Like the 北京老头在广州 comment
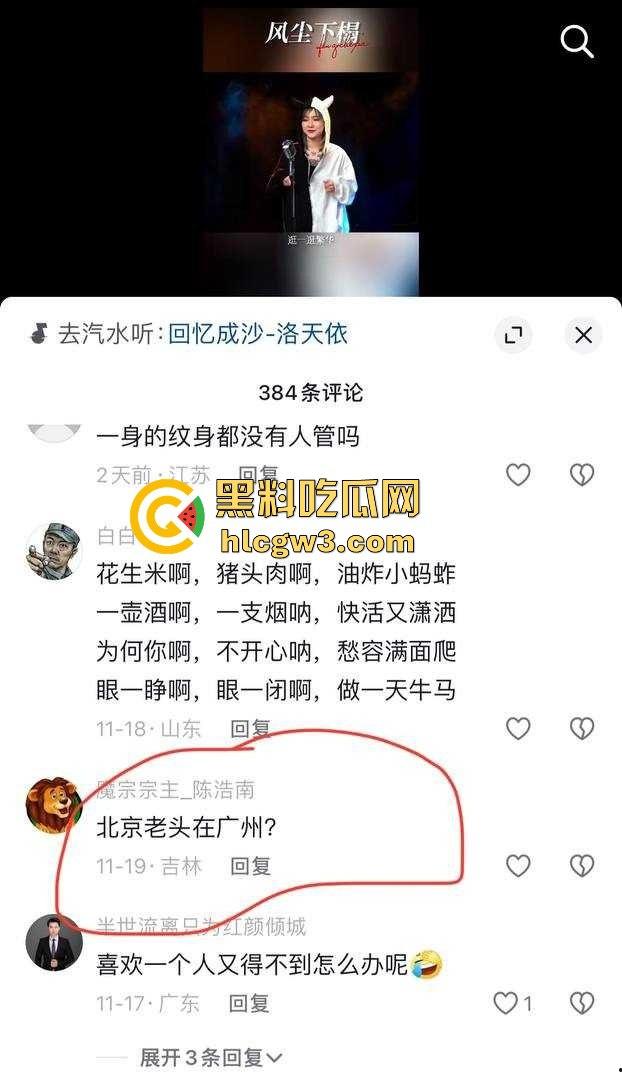 [x=518, y=865]
